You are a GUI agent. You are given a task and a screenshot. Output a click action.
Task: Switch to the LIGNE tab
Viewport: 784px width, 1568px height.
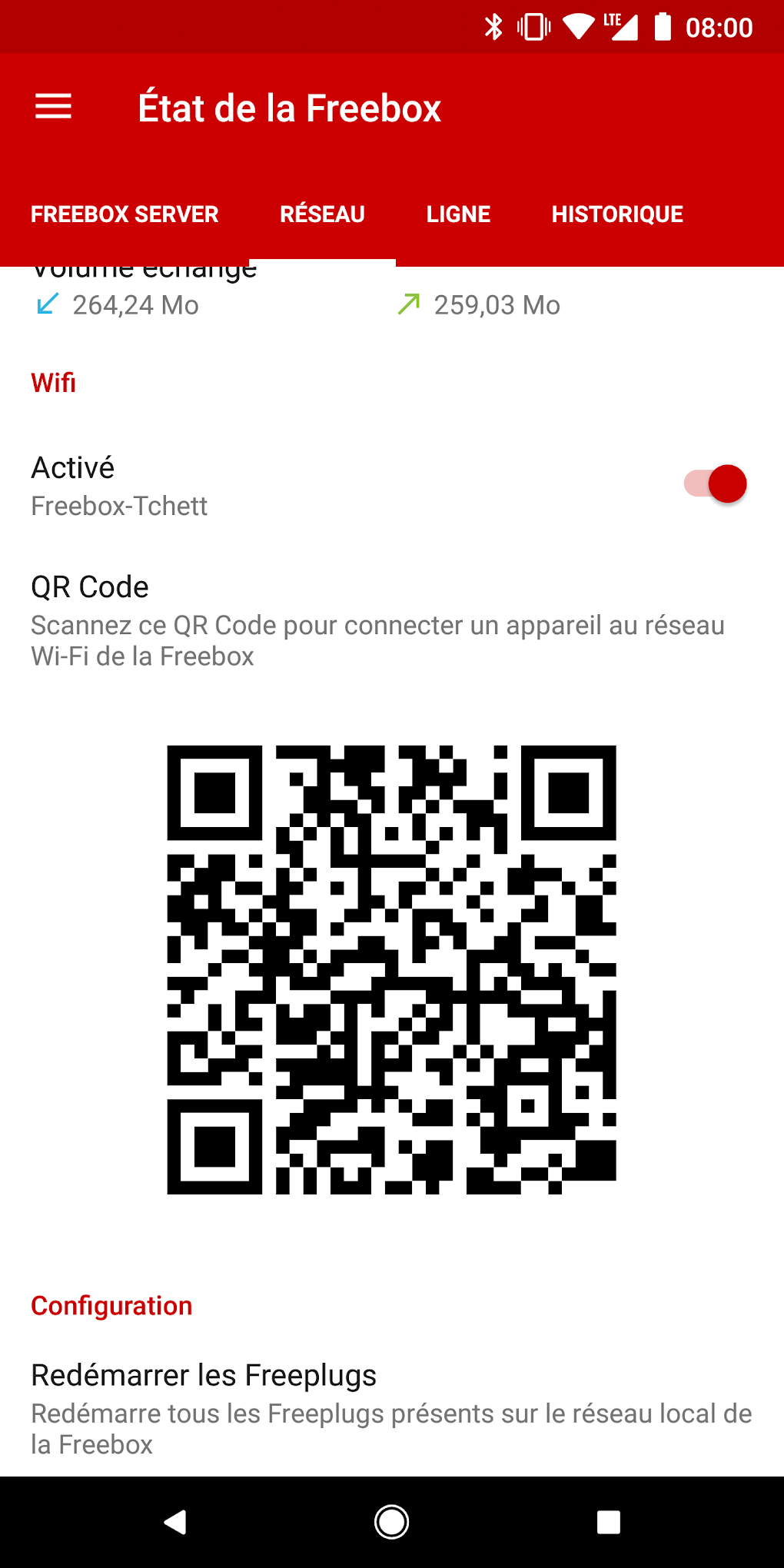pos(457,214)
